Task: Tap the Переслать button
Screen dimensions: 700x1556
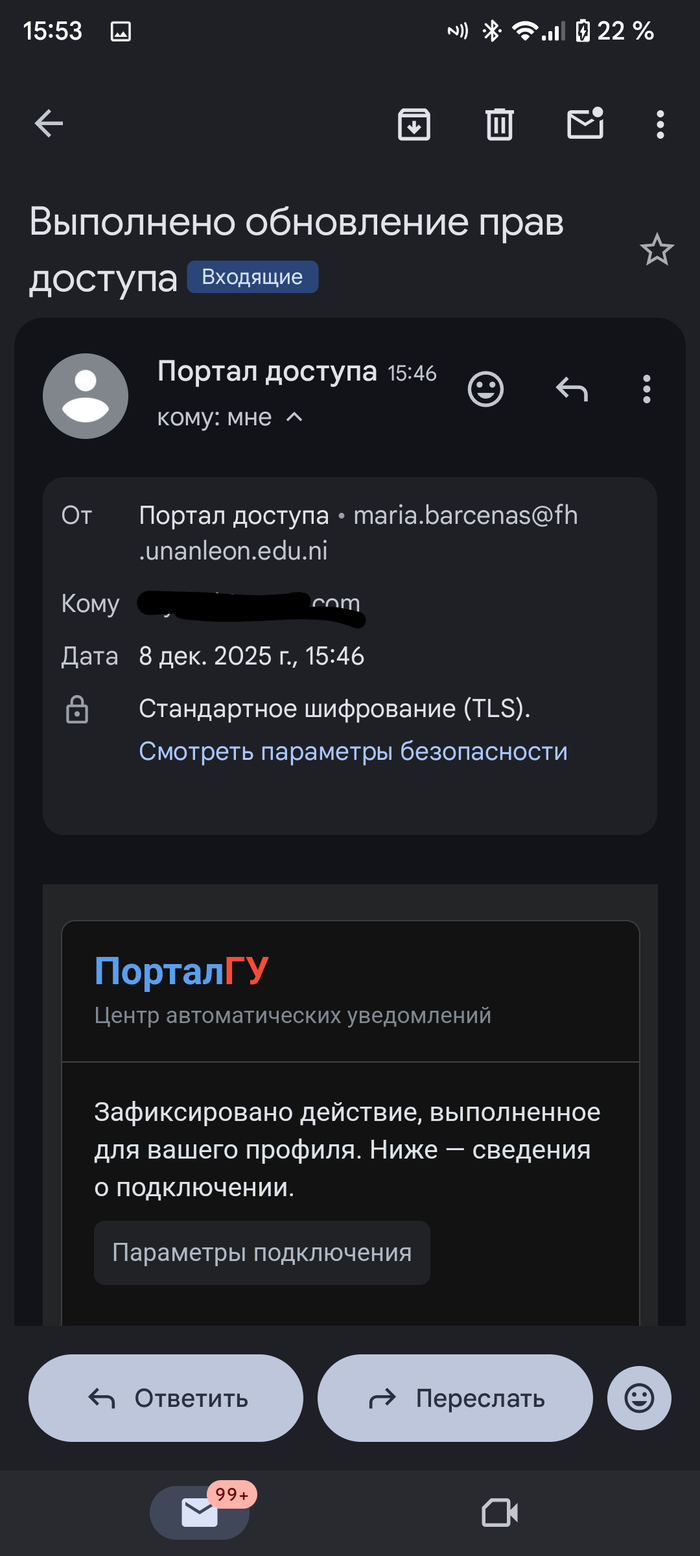Action: pyautogui.click(x=455, y=1398)
